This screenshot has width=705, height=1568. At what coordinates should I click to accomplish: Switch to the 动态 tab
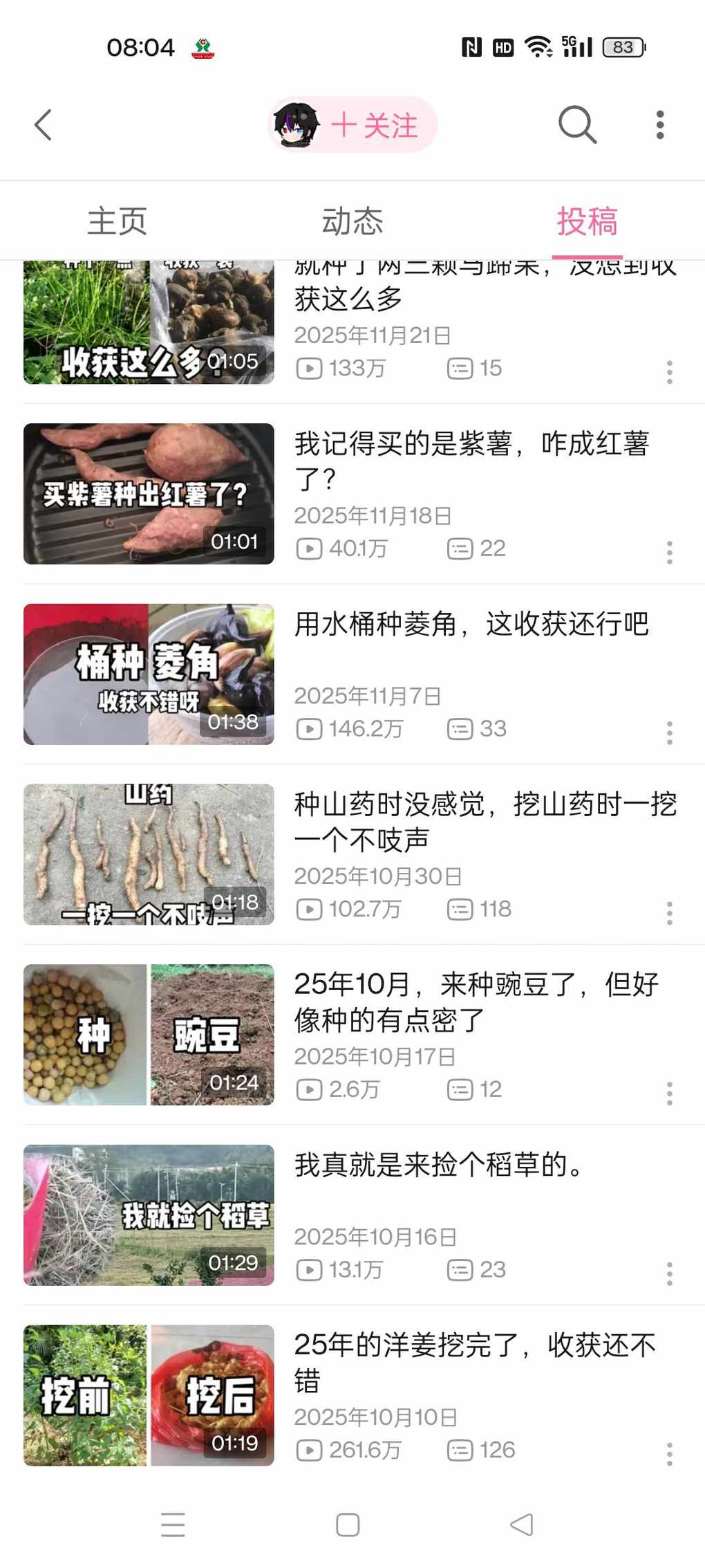click(x=352, y=221)
